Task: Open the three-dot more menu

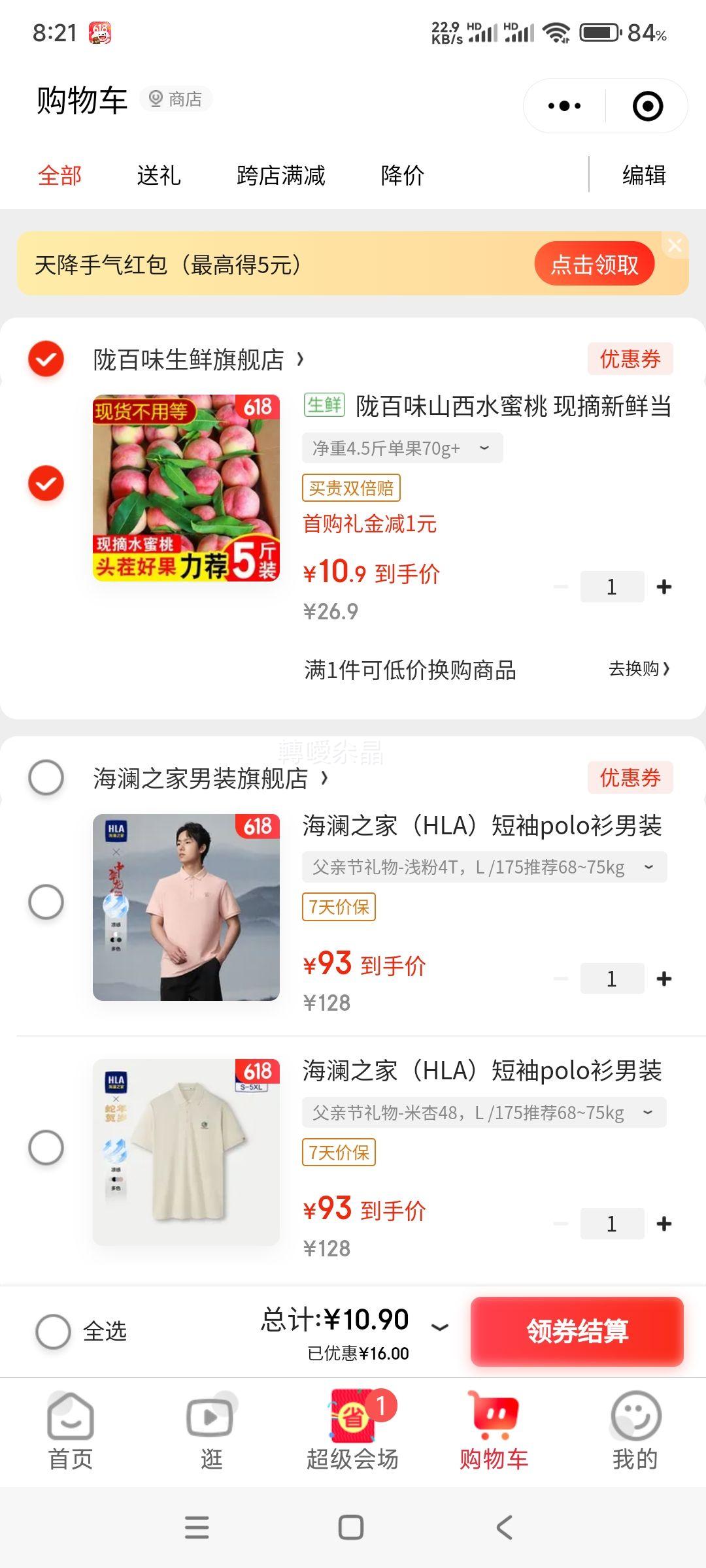Action: (x=564, y=106)
